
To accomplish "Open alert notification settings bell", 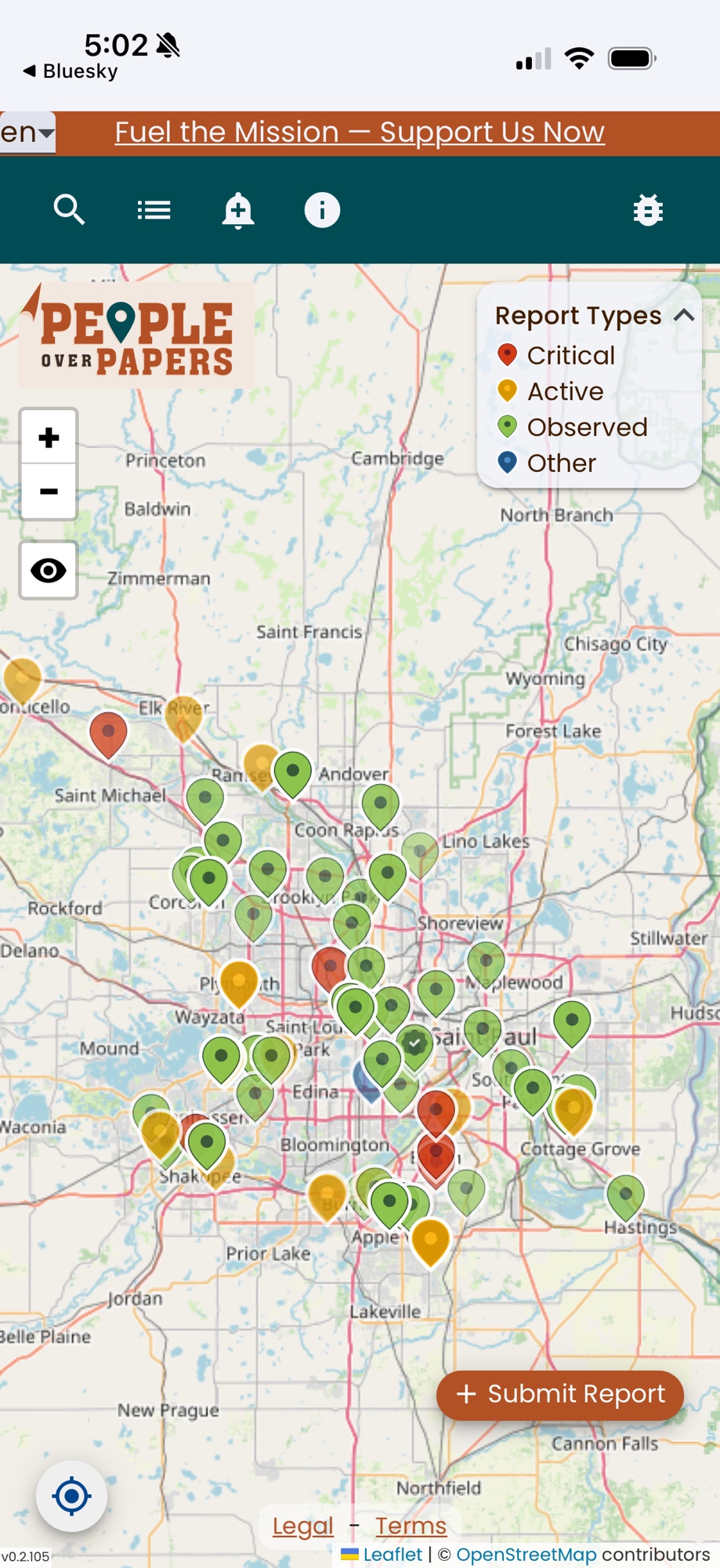I will pos(238,210).
